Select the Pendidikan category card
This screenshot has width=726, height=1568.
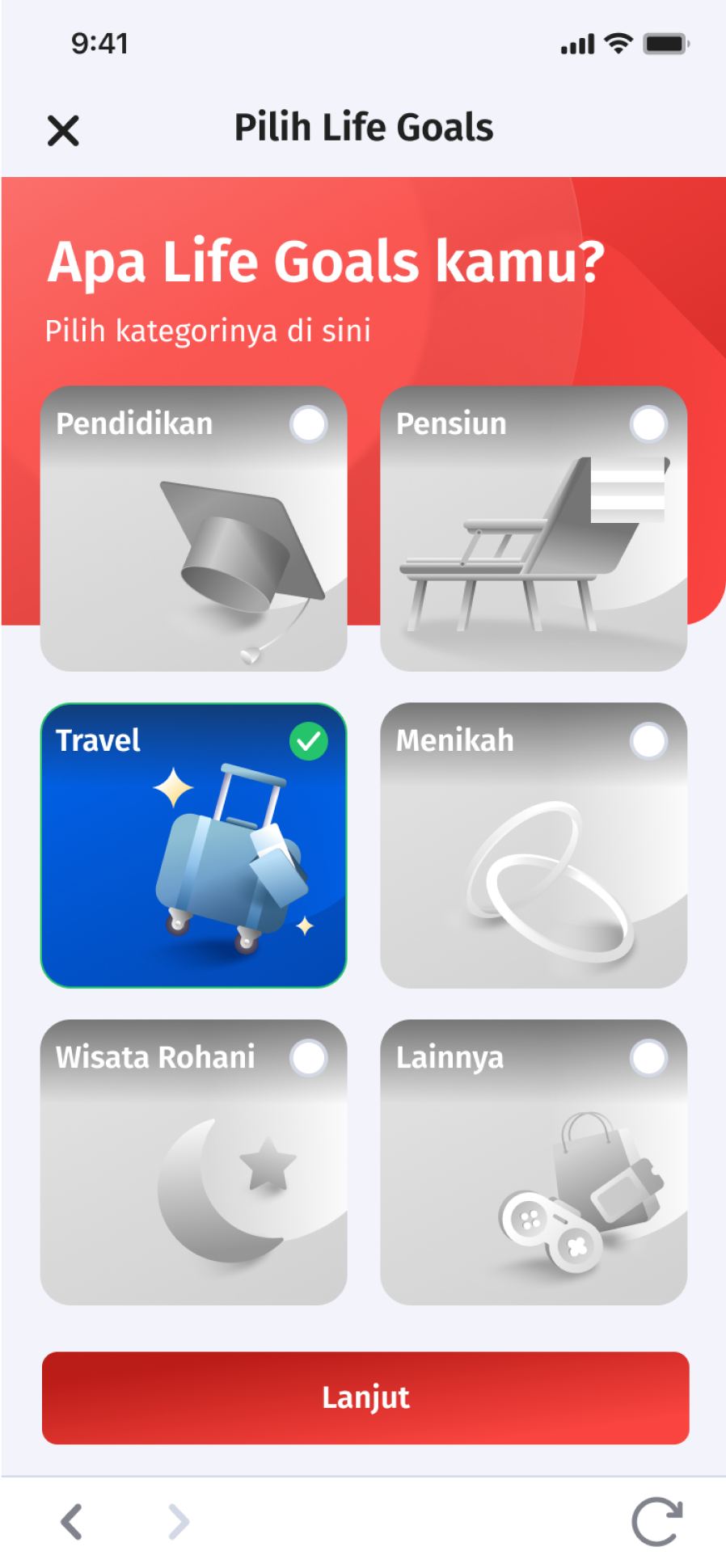click(194, 529)
